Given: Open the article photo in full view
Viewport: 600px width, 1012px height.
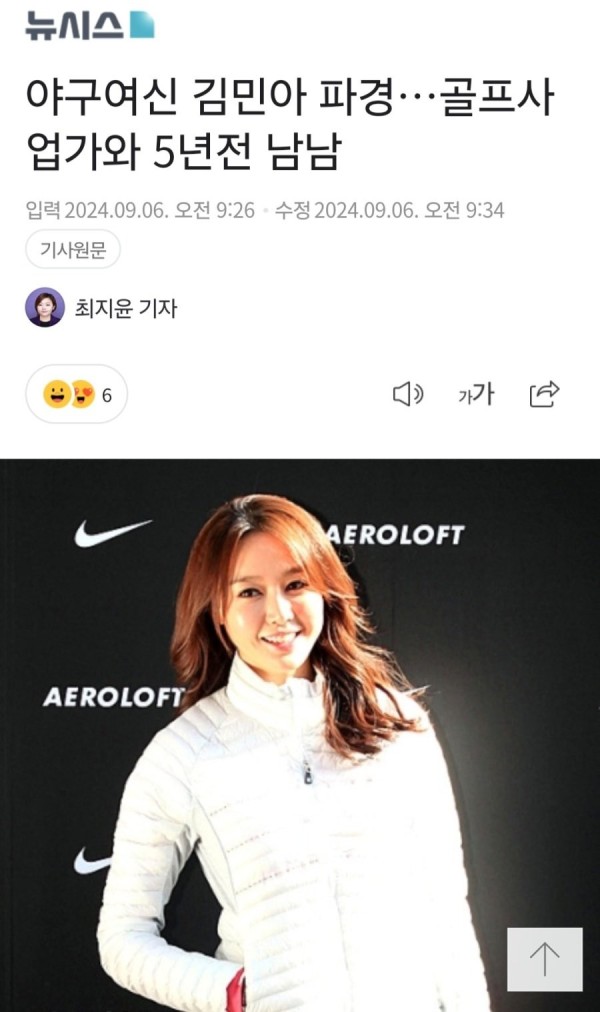Looking at the screenshot, I should point(299,700).
